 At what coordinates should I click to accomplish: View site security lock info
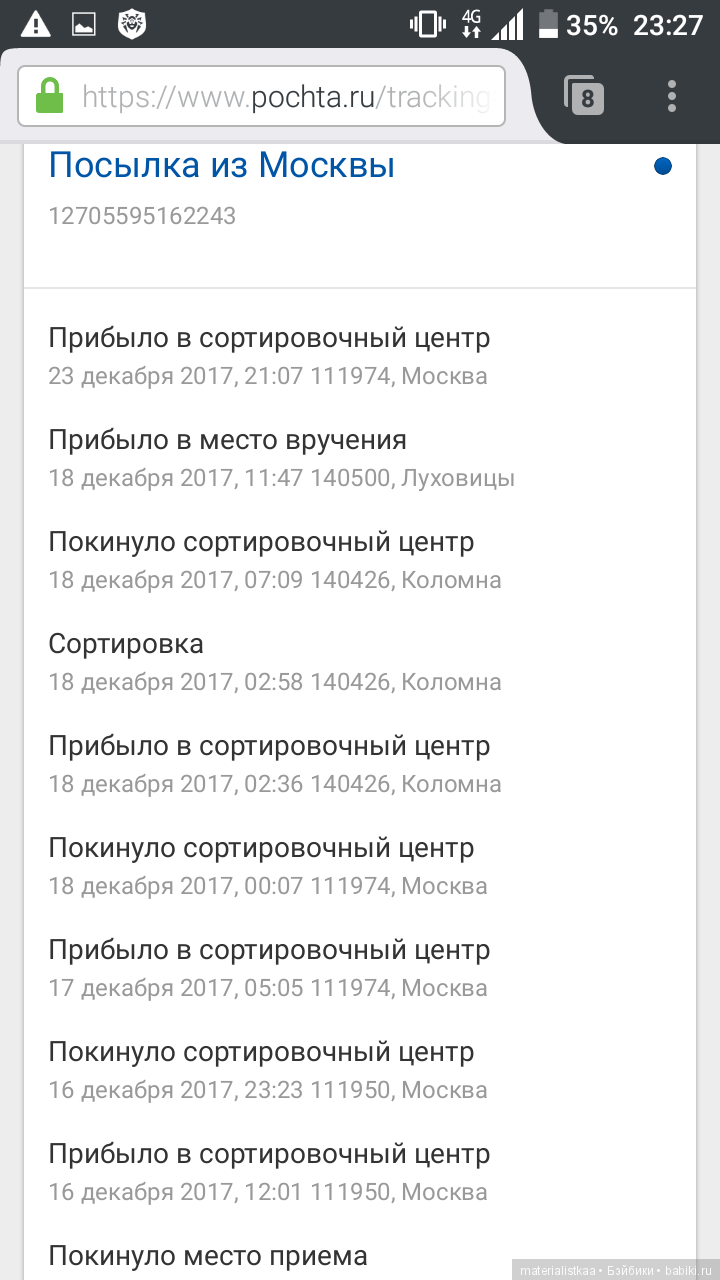[50, 97]
